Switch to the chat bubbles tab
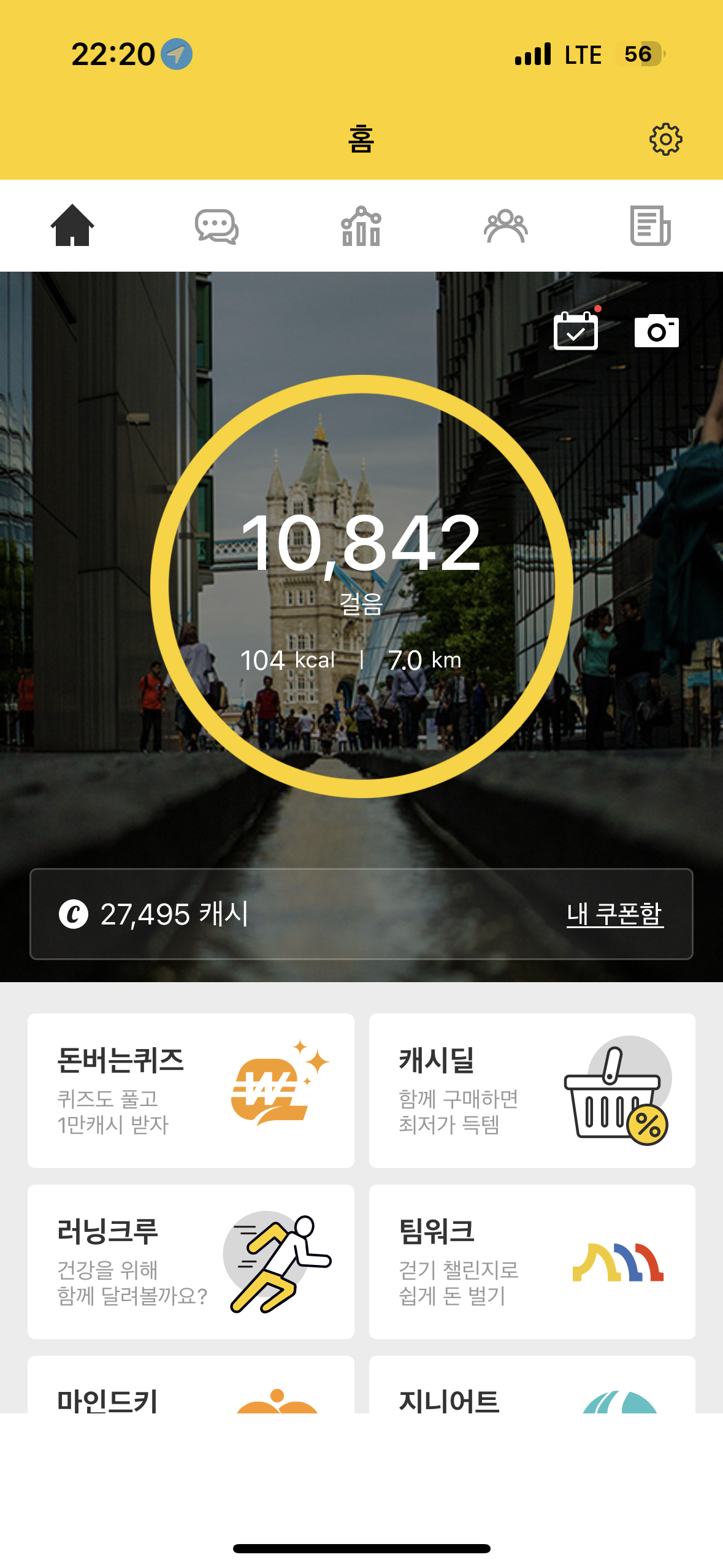 click(216, 226)
